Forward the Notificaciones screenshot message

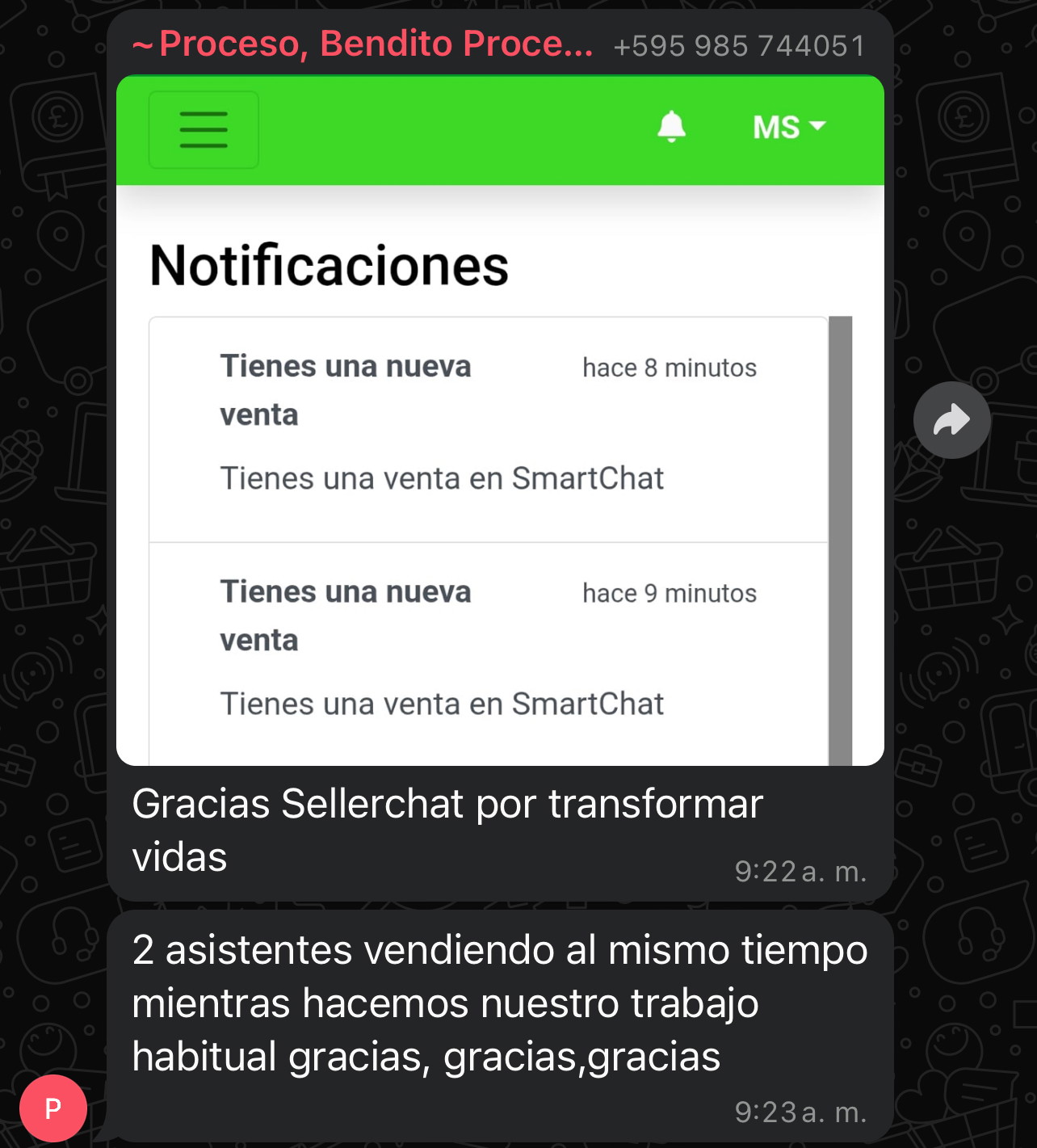(x=951, y=420)
